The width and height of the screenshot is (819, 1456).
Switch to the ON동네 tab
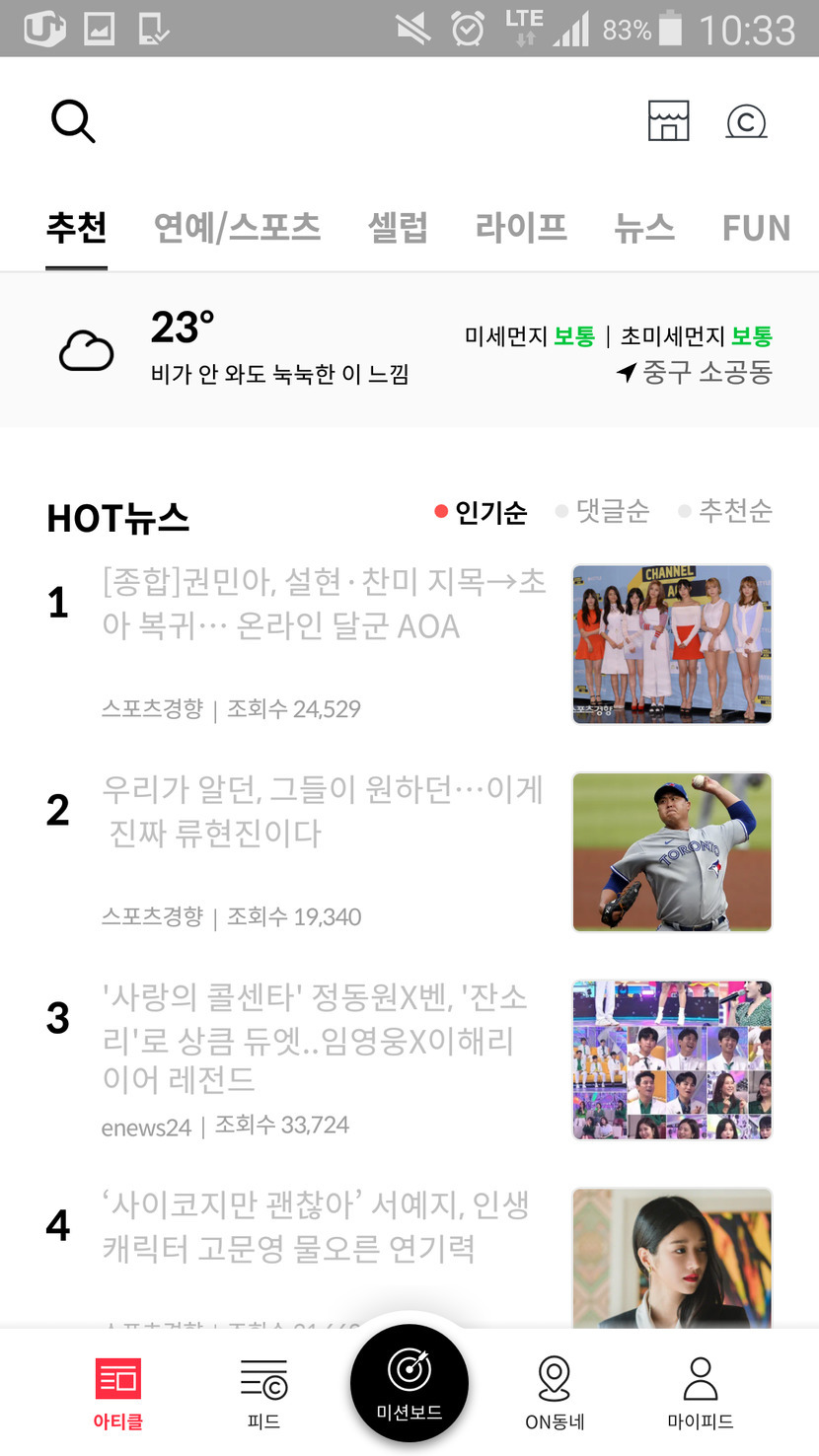point(555,1392)
